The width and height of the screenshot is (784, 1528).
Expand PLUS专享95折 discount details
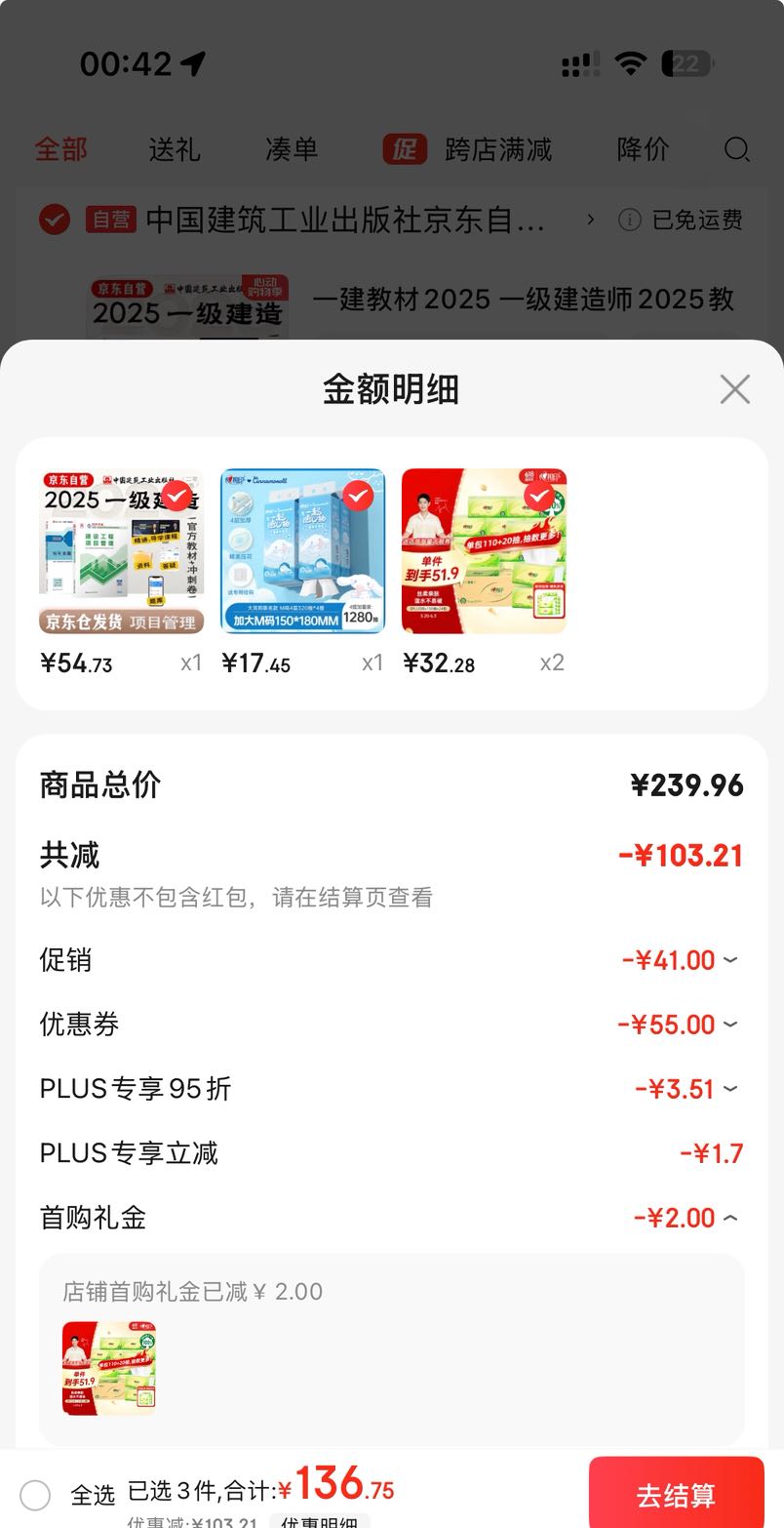click(730, 1089)
